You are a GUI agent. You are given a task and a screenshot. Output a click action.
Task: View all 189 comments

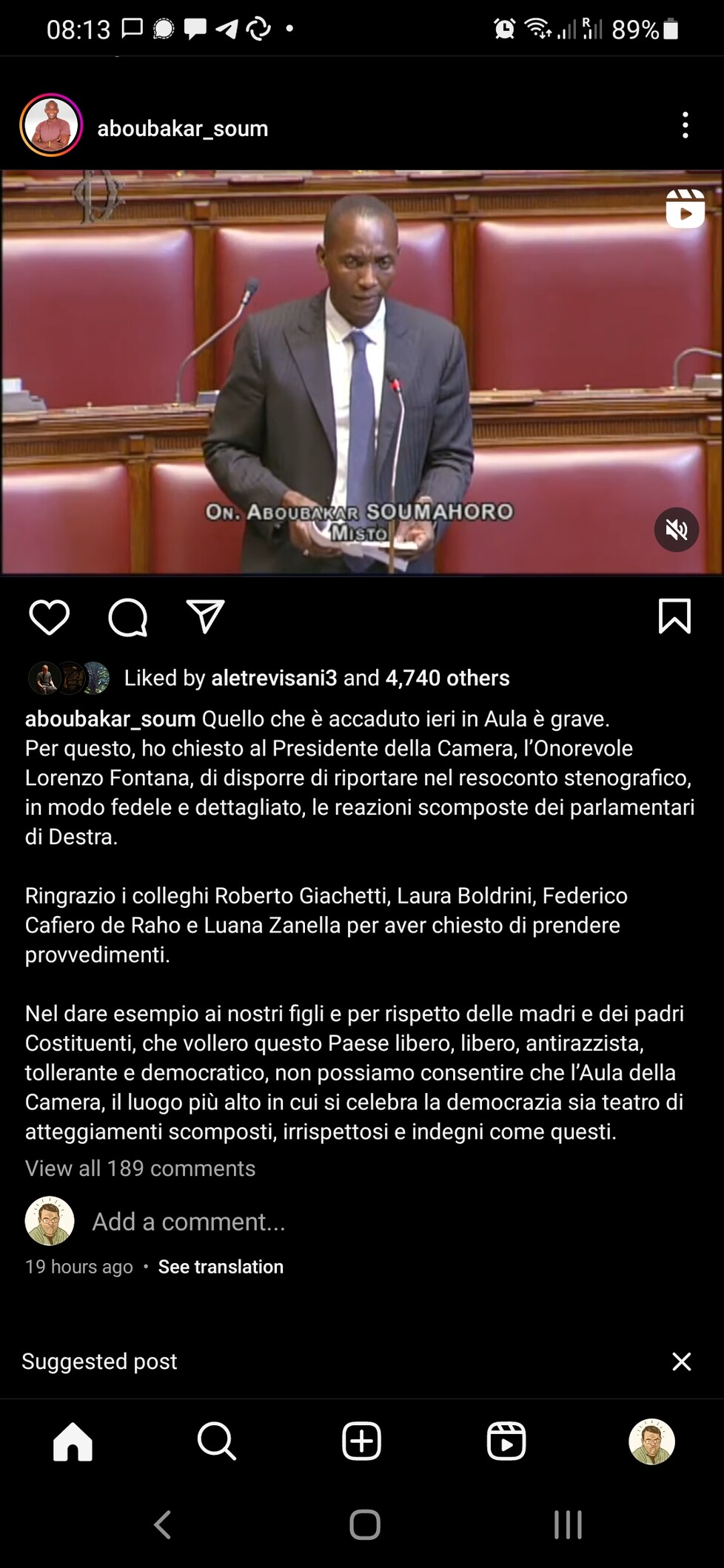click(x=140, y=1168)
